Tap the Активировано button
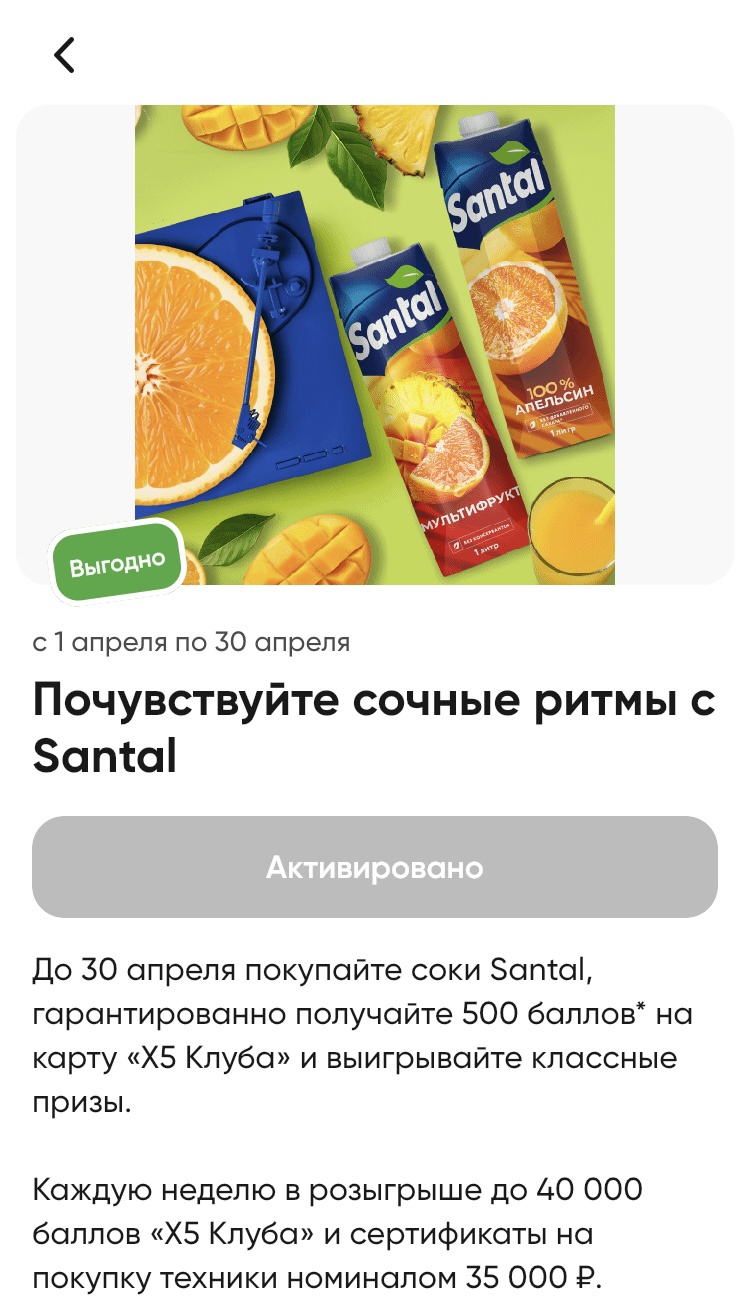Image resolution: width=748 pixels, height=1299 pixels. coord(374,867)
